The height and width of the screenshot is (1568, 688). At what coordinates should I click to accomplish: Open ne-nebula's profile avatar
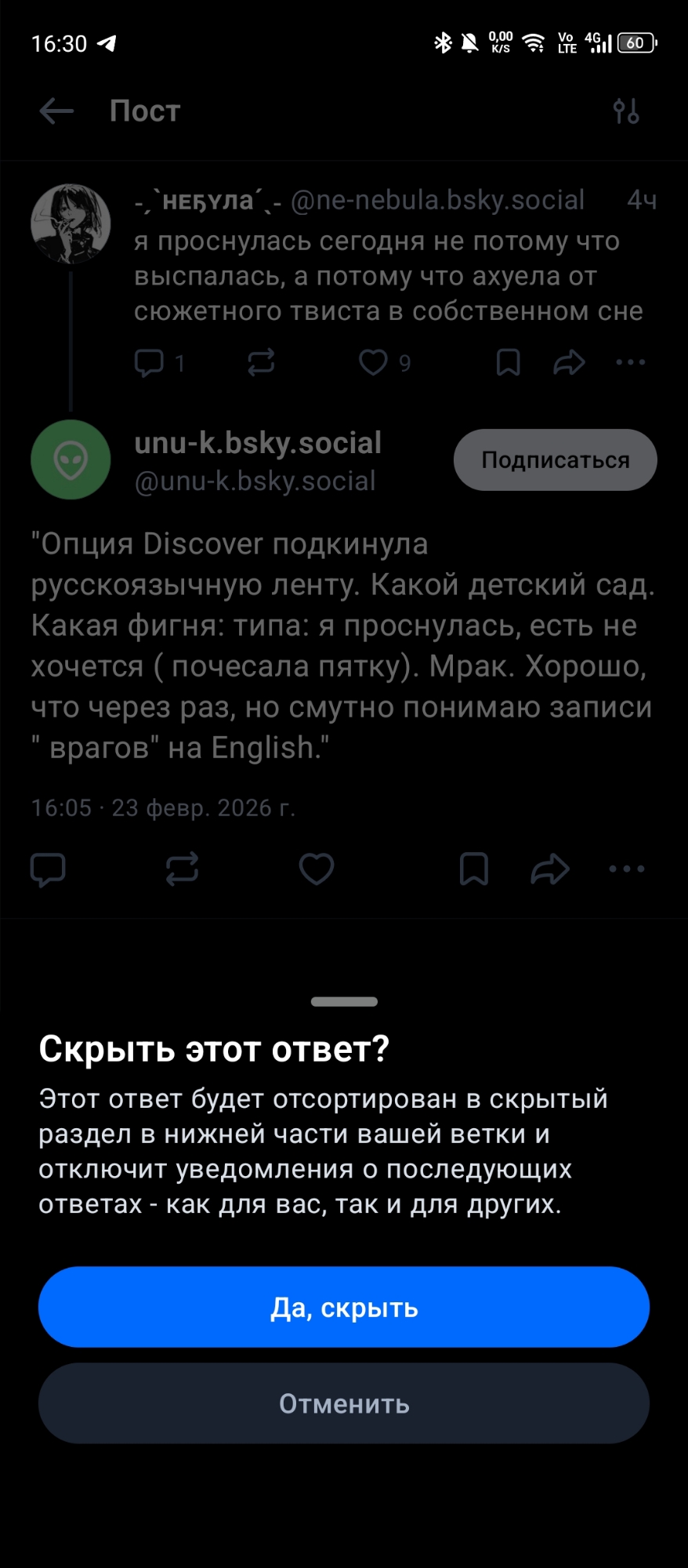(x=71, y=224)
